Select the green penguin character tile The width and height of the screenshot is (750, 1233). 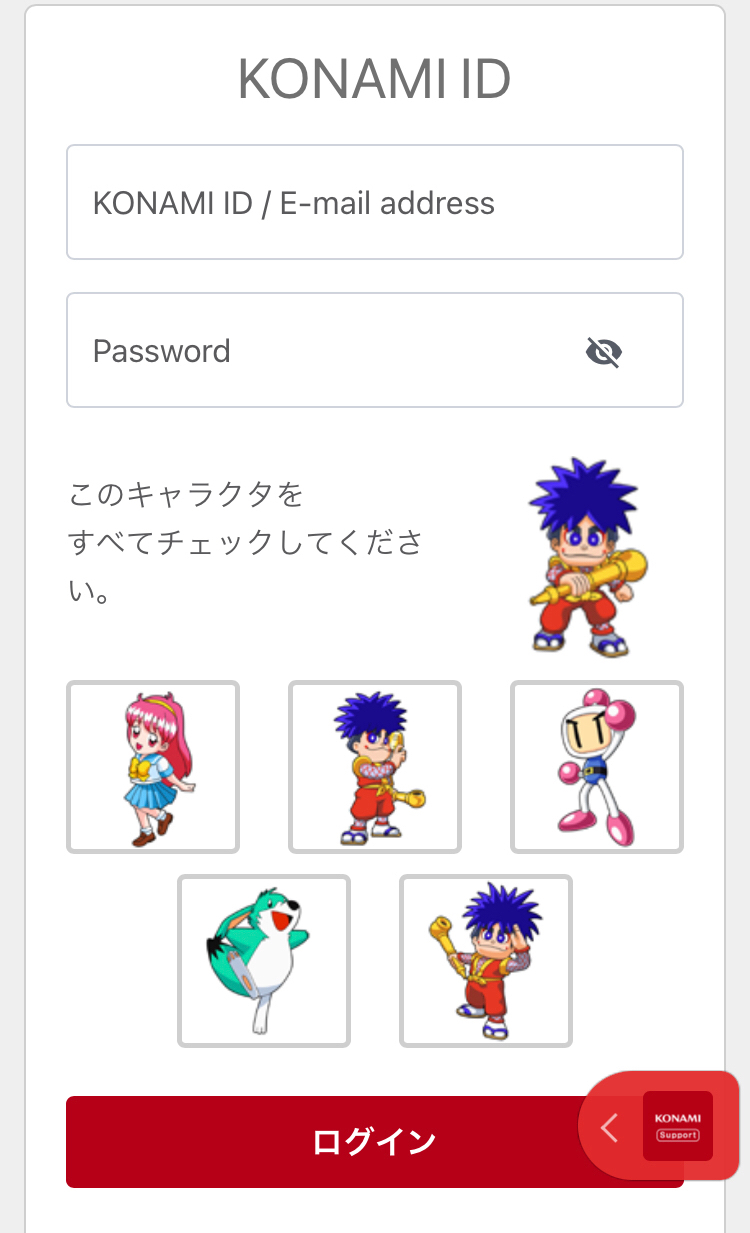point(264,961)
